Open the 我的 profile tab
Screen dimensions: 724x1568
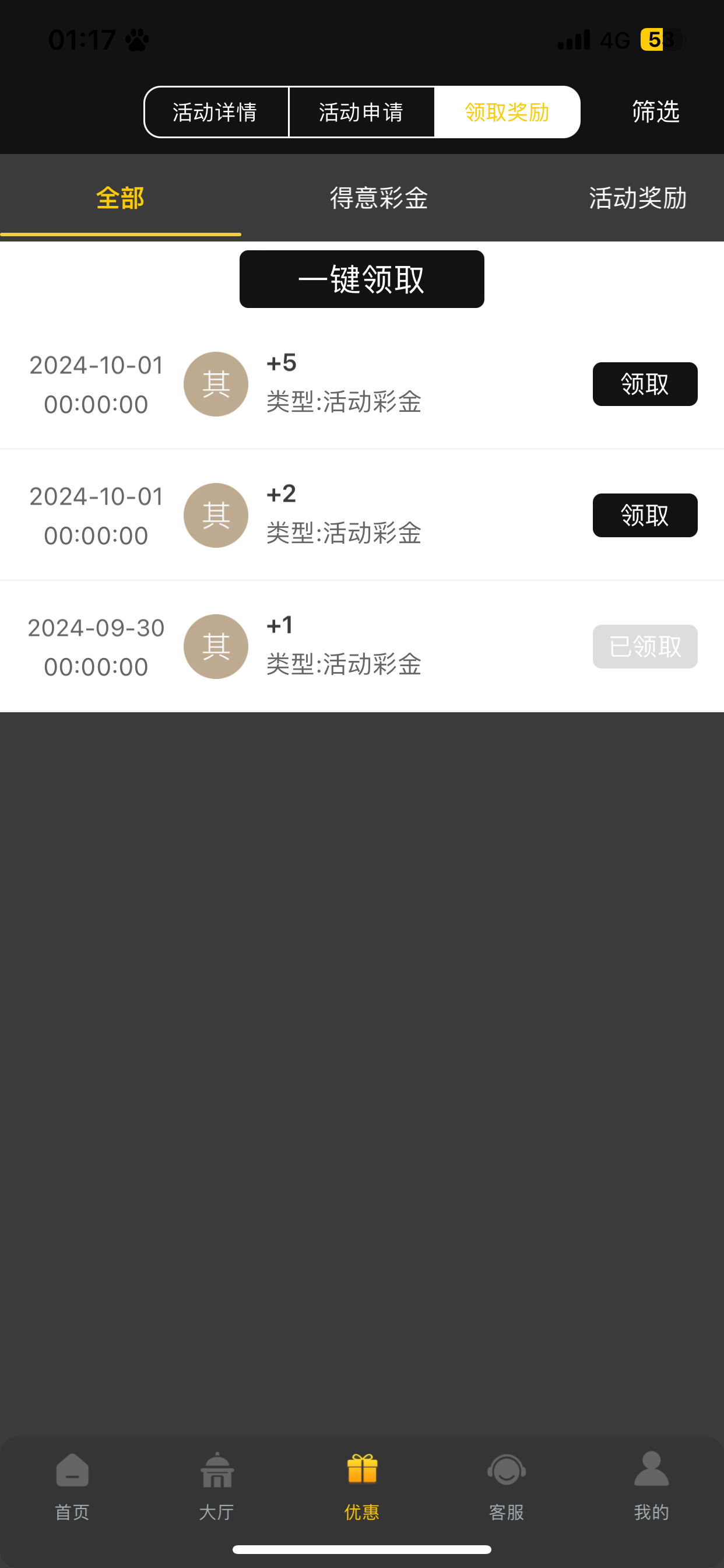click(x=651, y=1485)
